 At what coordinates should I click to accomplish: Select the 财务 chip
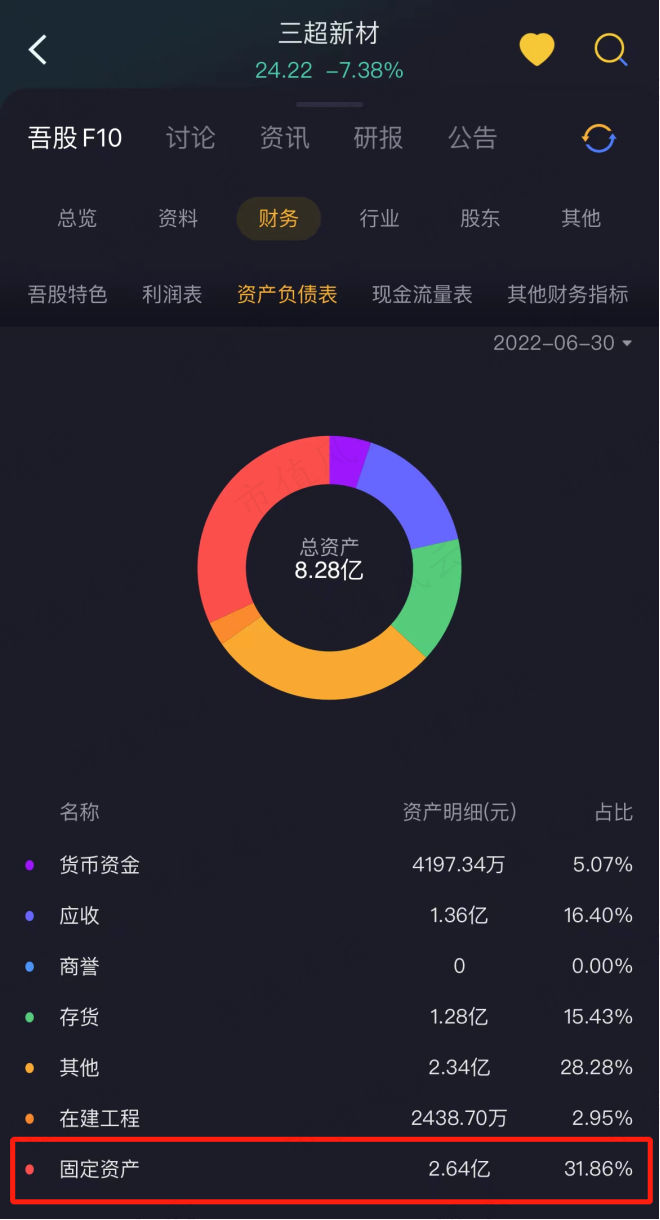(x=278, y=218)
